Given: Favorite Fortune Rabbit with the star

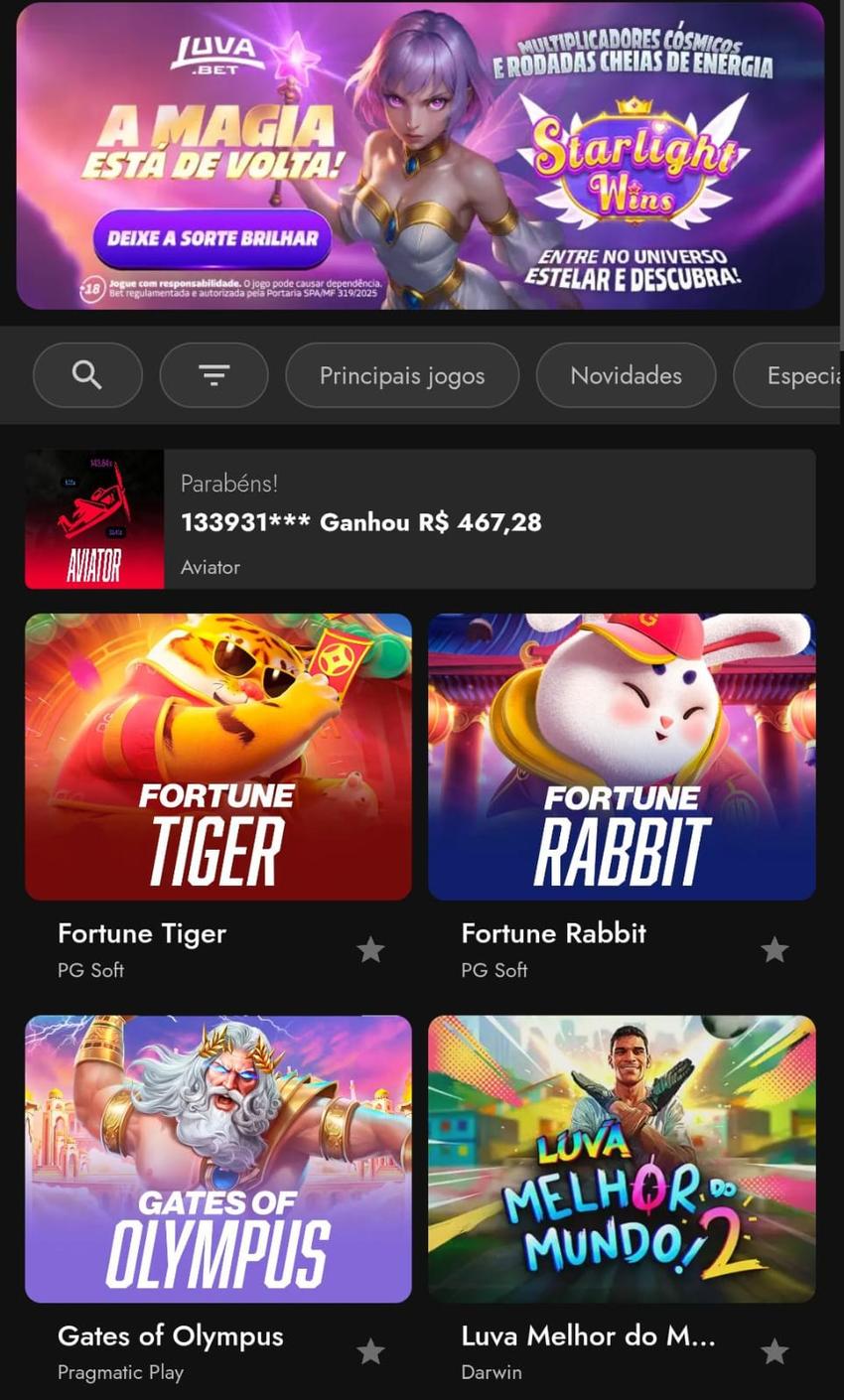Looking at the screenshot, I should [774, 950].
